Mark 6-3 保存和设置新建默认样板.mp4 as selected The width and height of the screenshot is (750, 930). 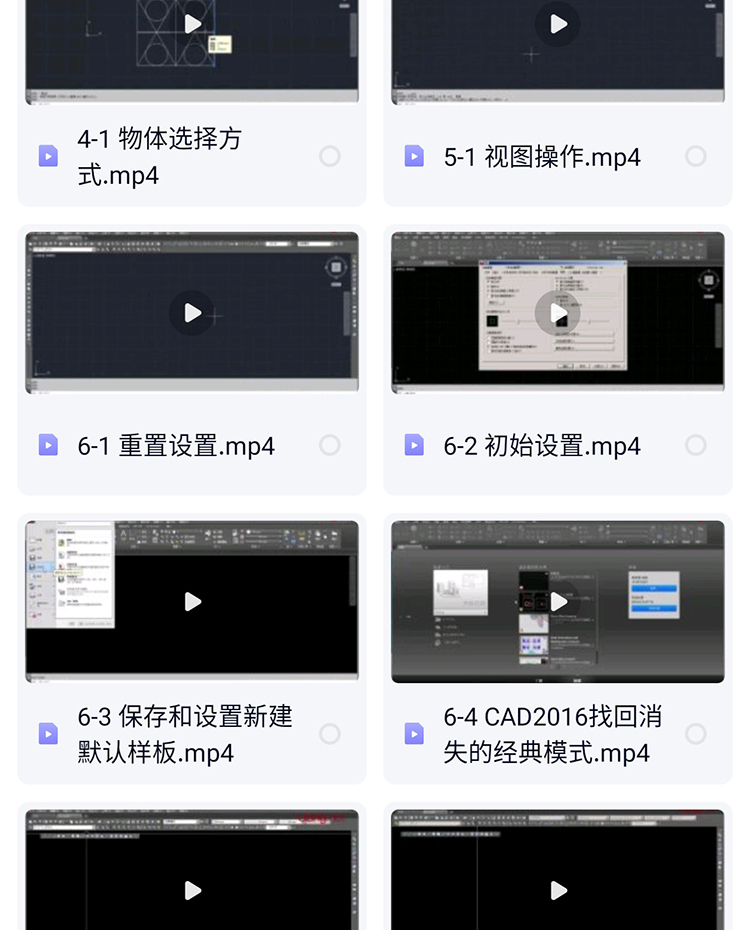[330, 734]
